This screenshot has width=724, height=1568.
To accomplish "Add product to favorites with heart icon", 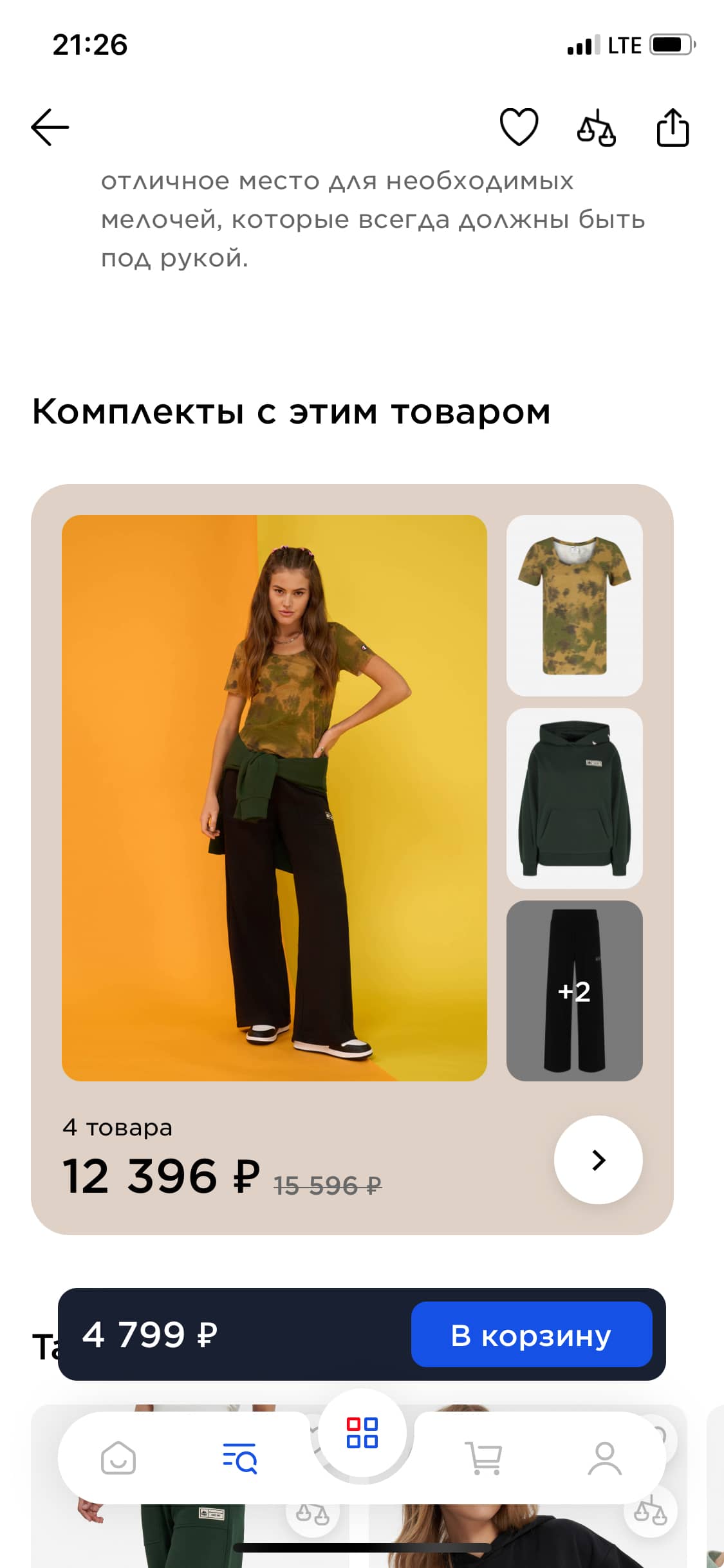I will coord(519,127).
